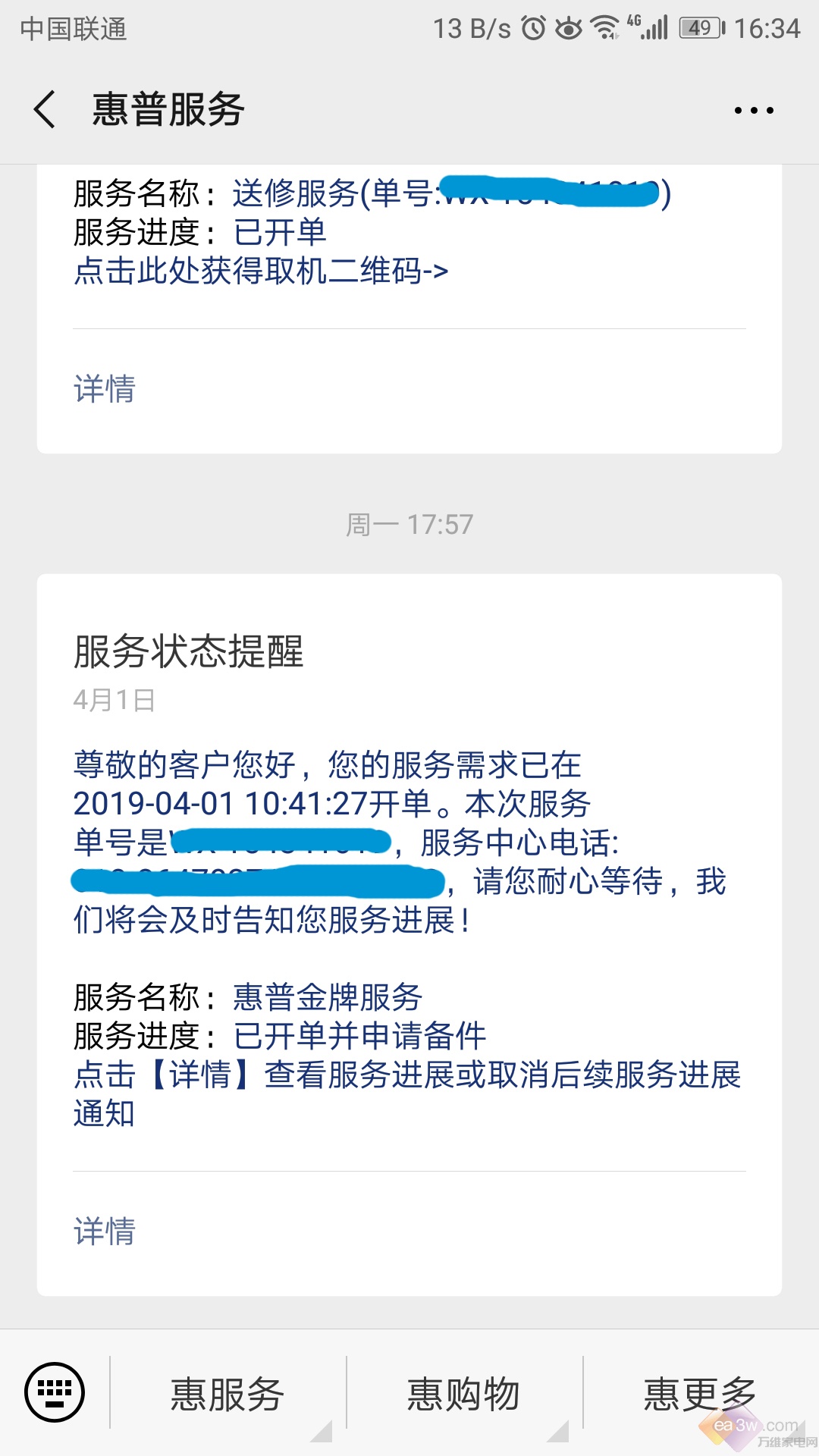Tap 点击此处获得取机二维码 link
The width and height of the screenshot is (819, 1456).
tap(261, 271)
